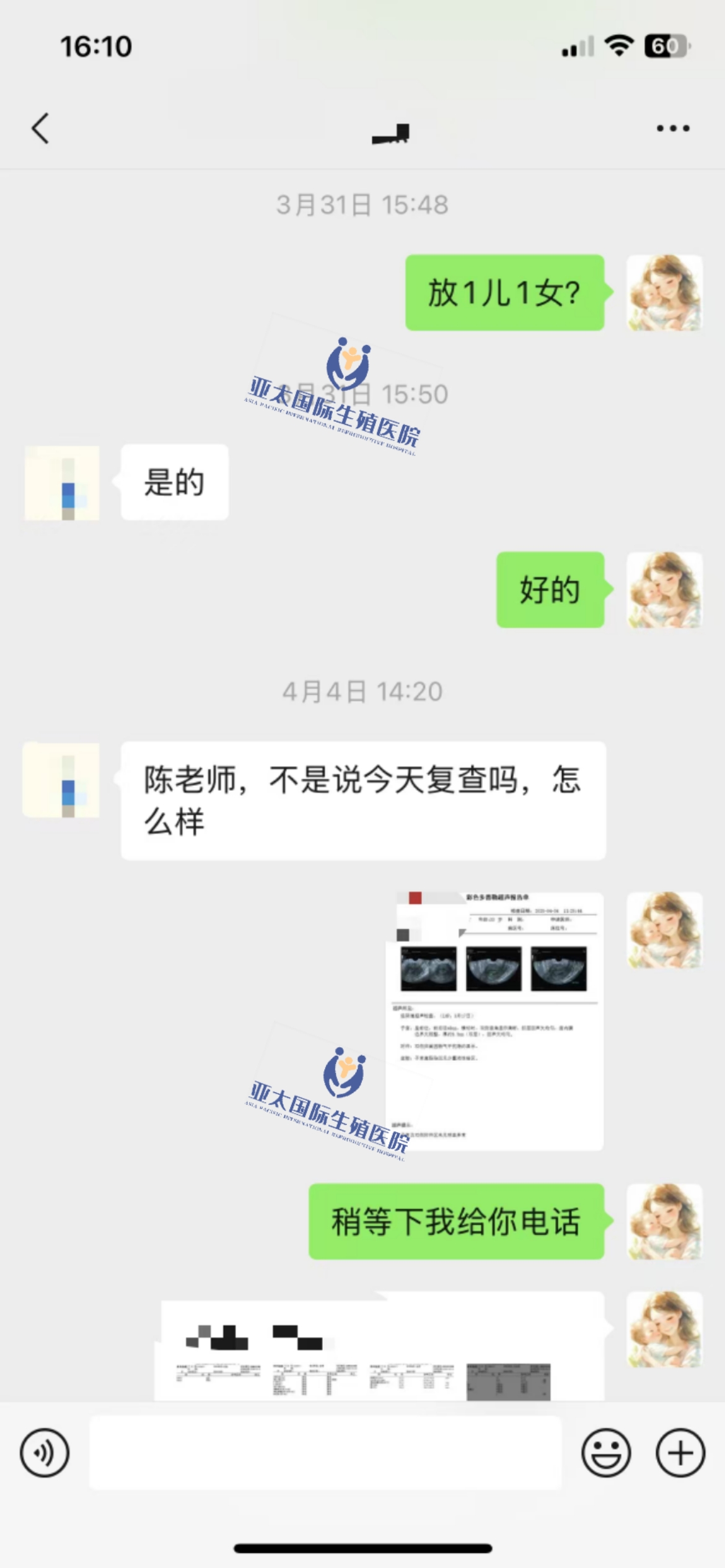
Task: Open contact avatar beside 是的 message
Action: (62, 483)
